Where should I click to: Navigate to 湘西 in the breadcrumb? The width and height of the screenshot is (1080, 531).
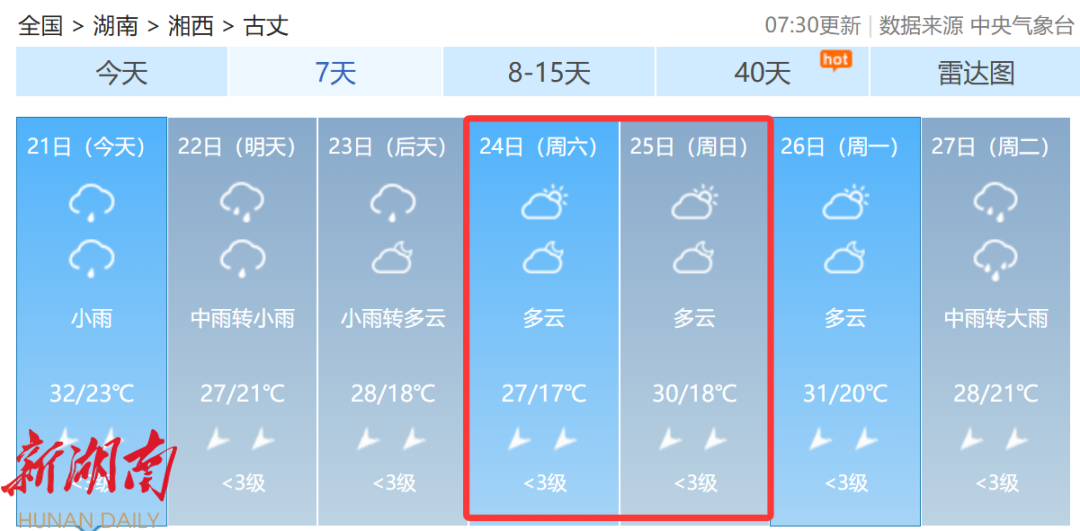click(x=191, y=26)
